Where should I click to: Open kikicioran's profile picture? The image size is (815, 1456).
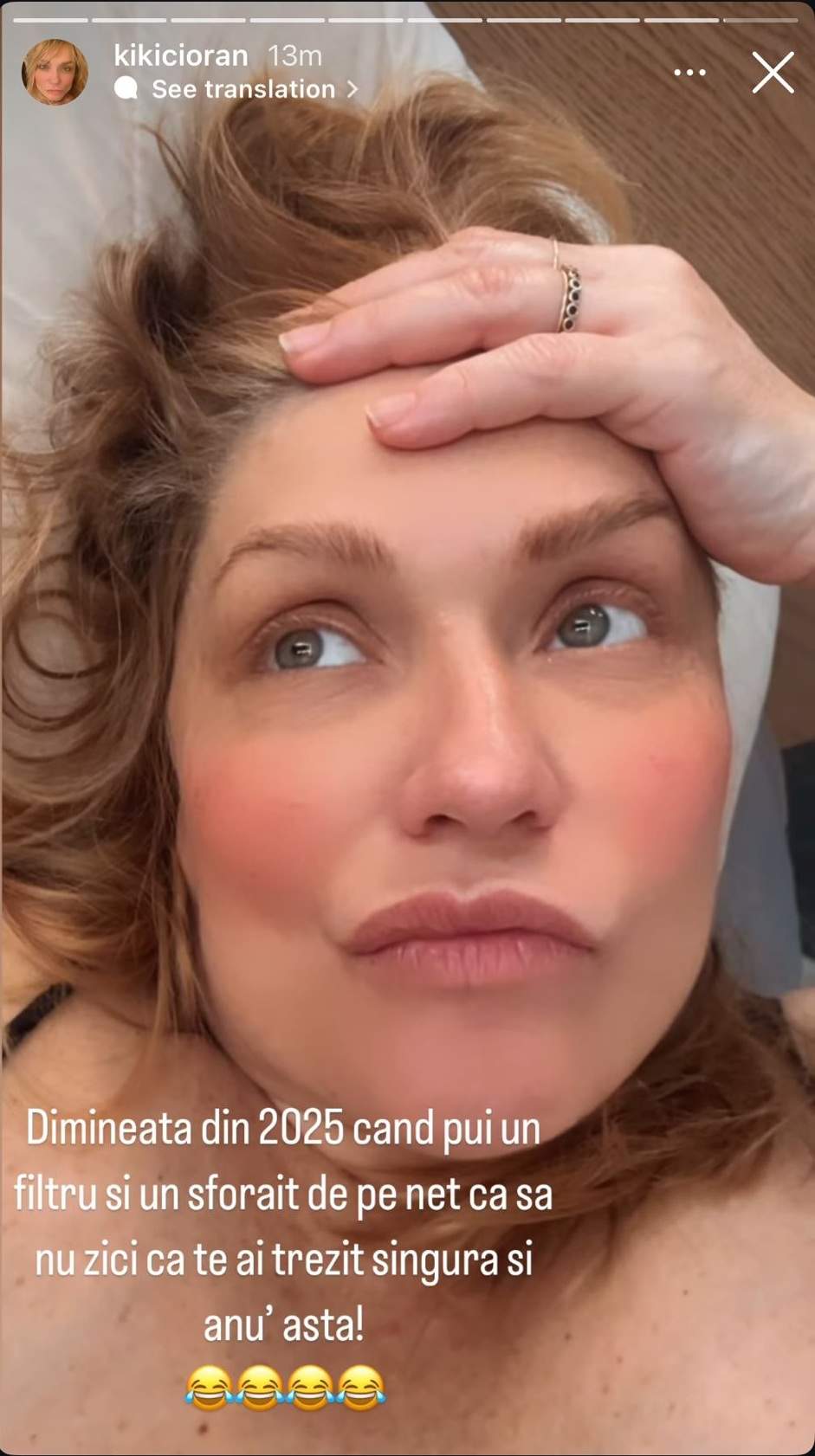tap(55, 72)
